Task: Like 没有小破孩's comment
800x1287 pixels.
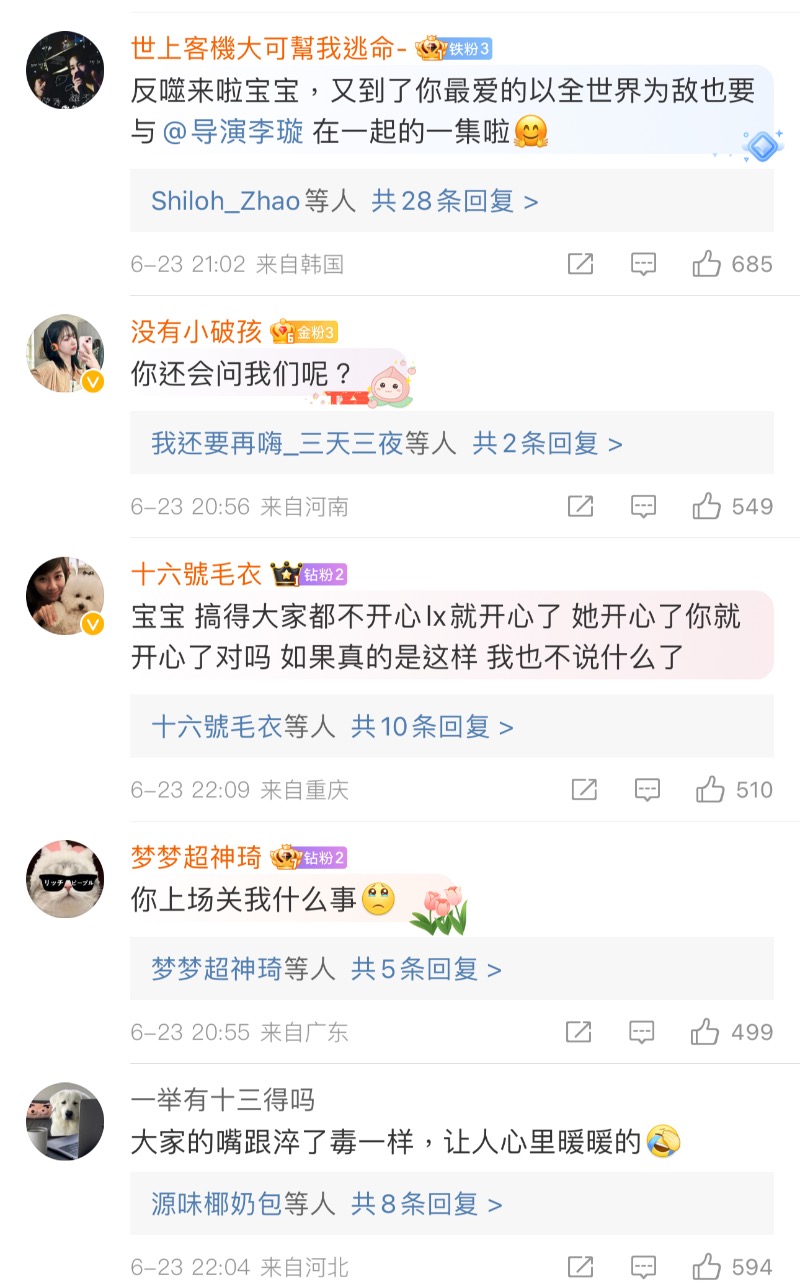Action: point(707,506)
